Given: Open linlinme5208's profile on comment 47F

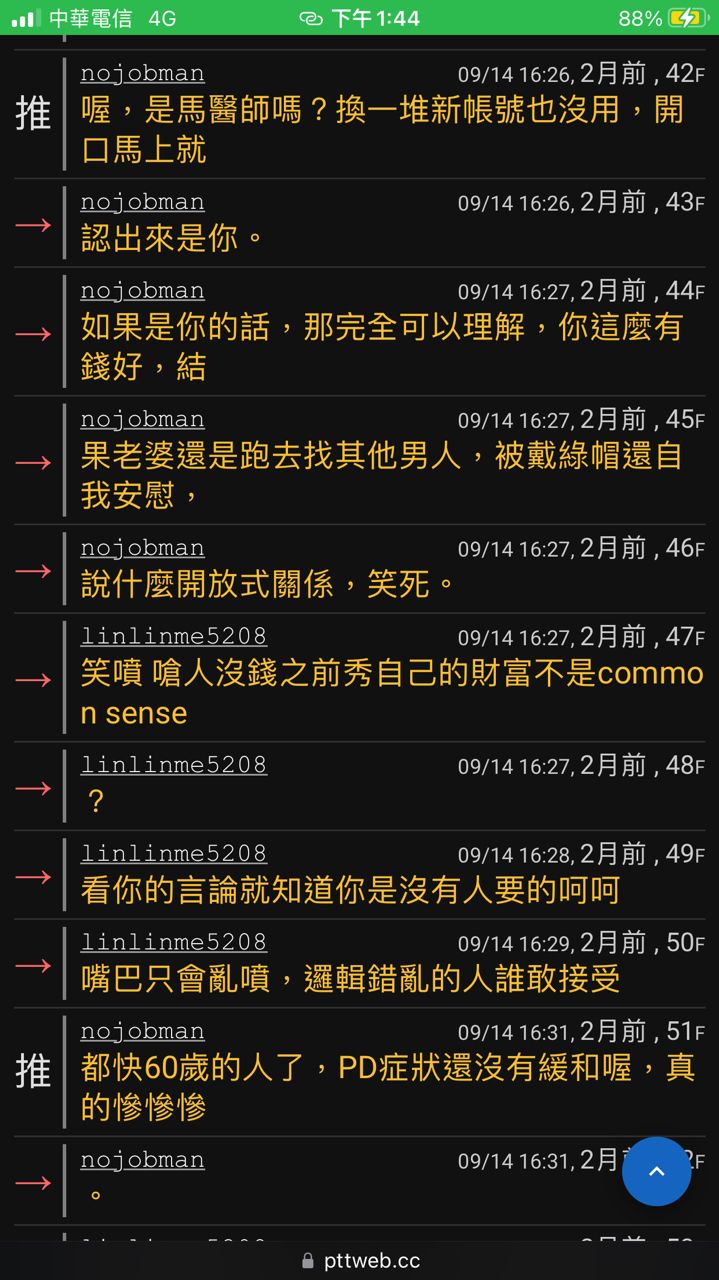Looking at the screenshot, I should [173, 637].
